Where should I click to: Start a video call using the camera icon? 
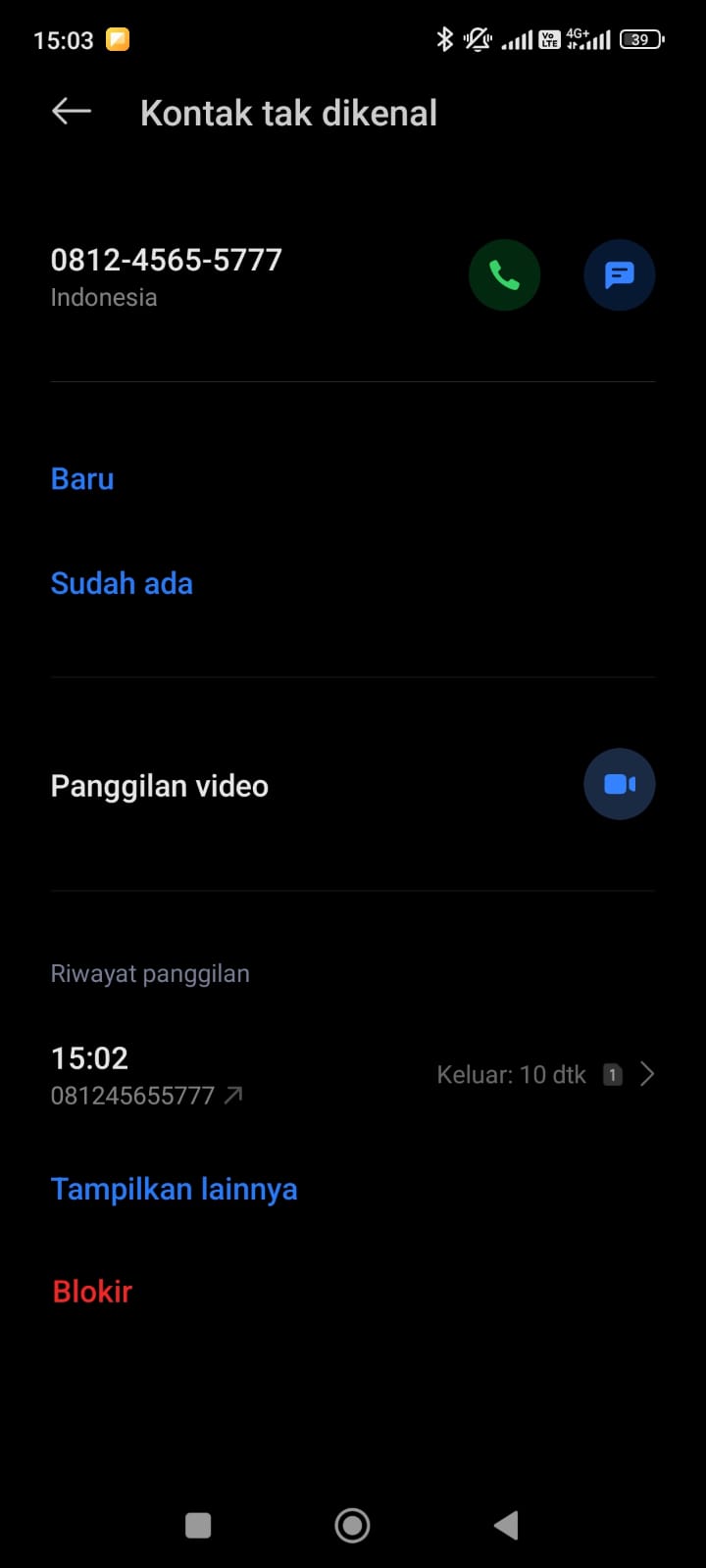pos(619,784)
